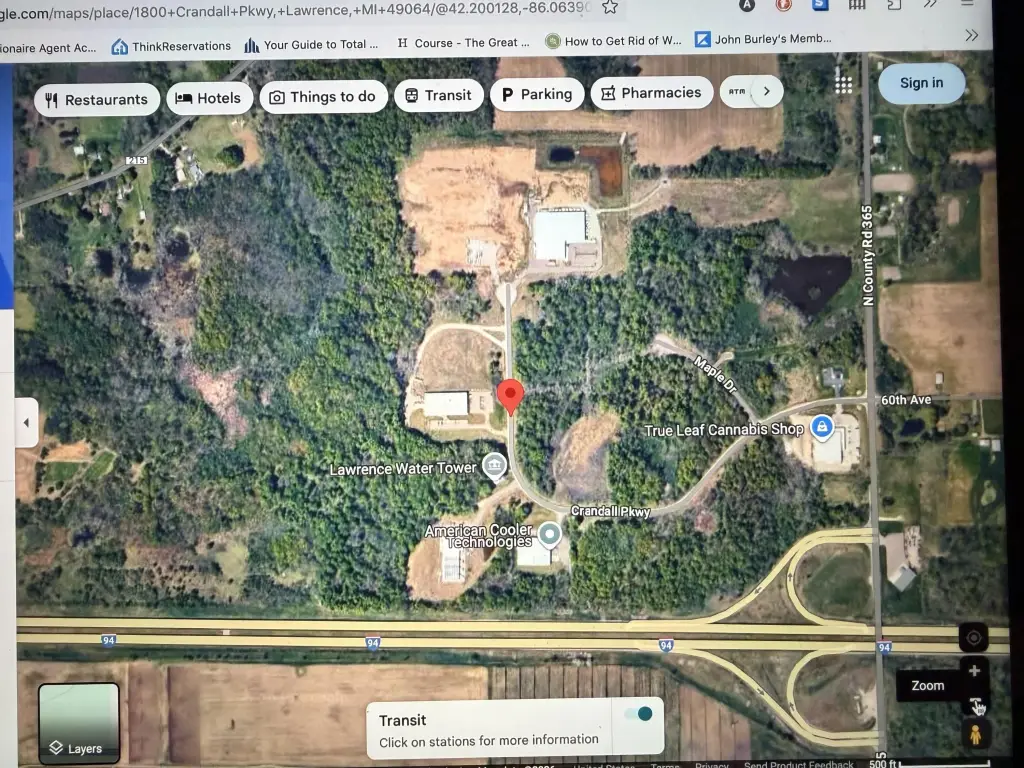Show more category chips arrow
This screenshot has width=1024, height=768.
767,91
